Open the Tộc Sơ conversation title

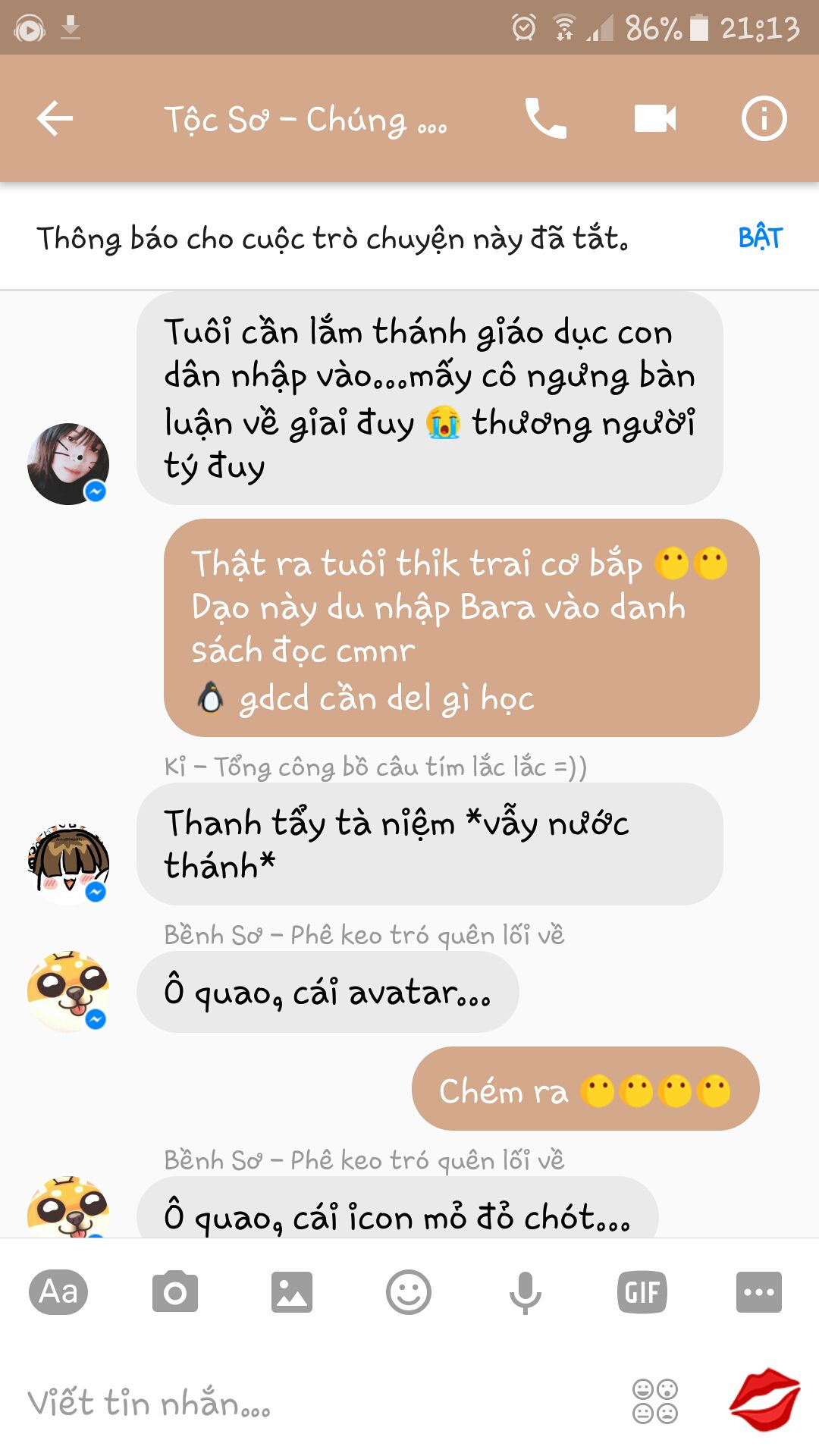click(x=306, y=119)
